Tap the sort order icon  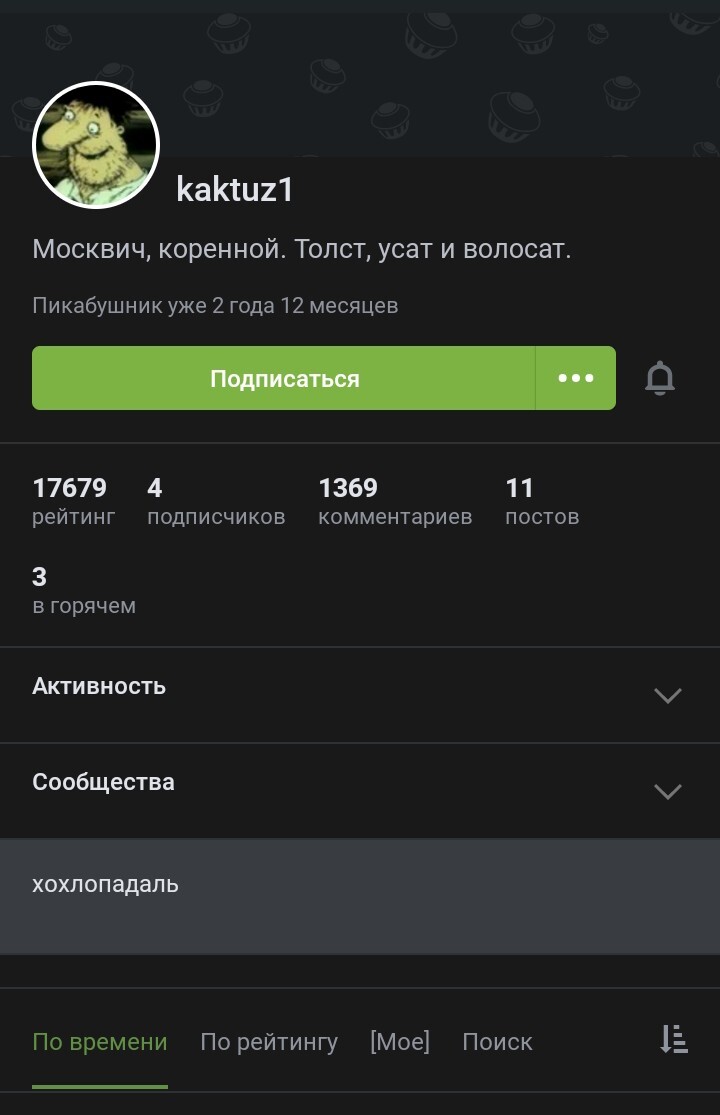[x=674, y=1039]
